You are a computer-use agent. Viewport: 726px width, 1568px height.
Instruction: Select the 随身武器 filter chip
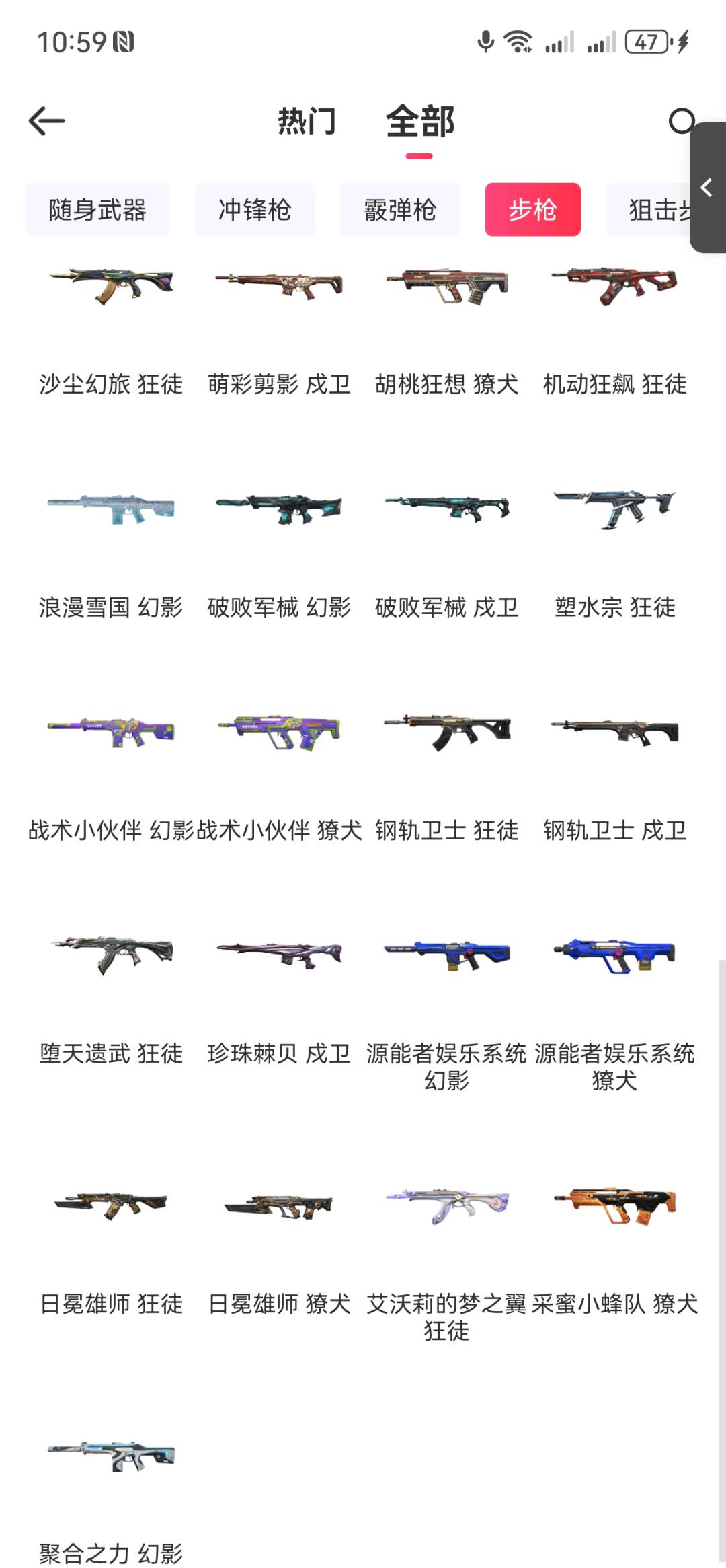click(x=97, y=210)
